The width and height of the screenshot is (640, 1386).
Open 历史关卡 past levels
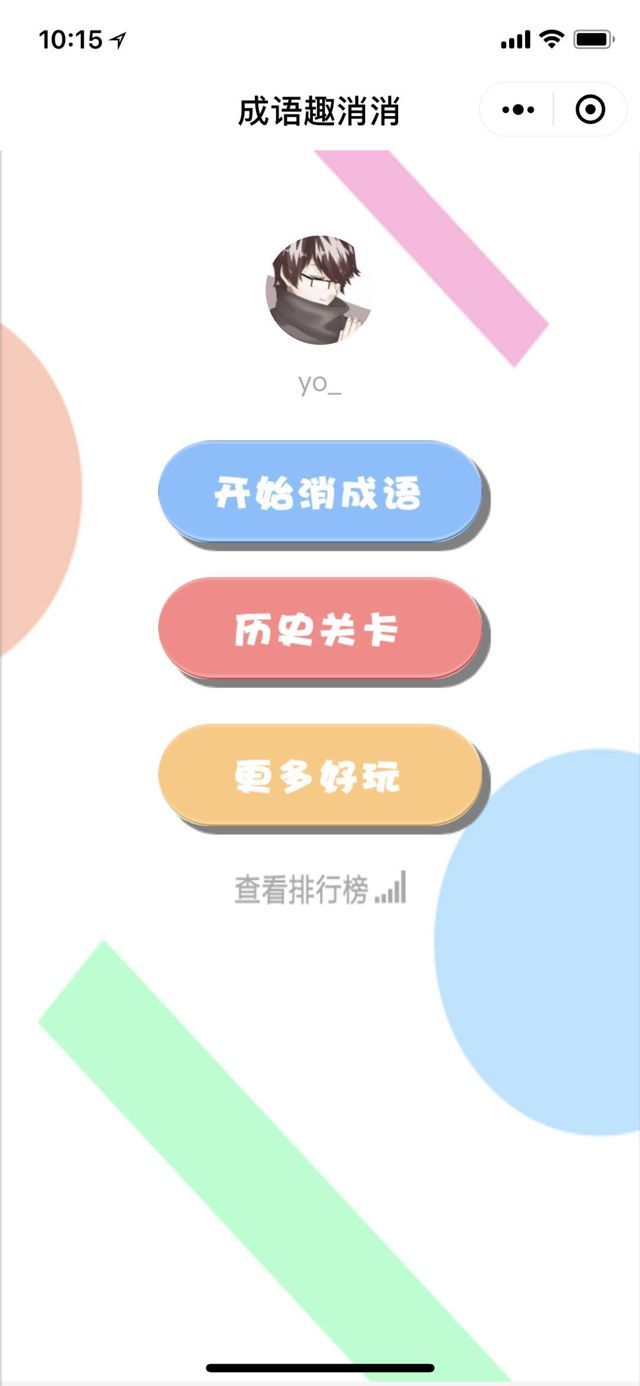click(x=319, y=629)
